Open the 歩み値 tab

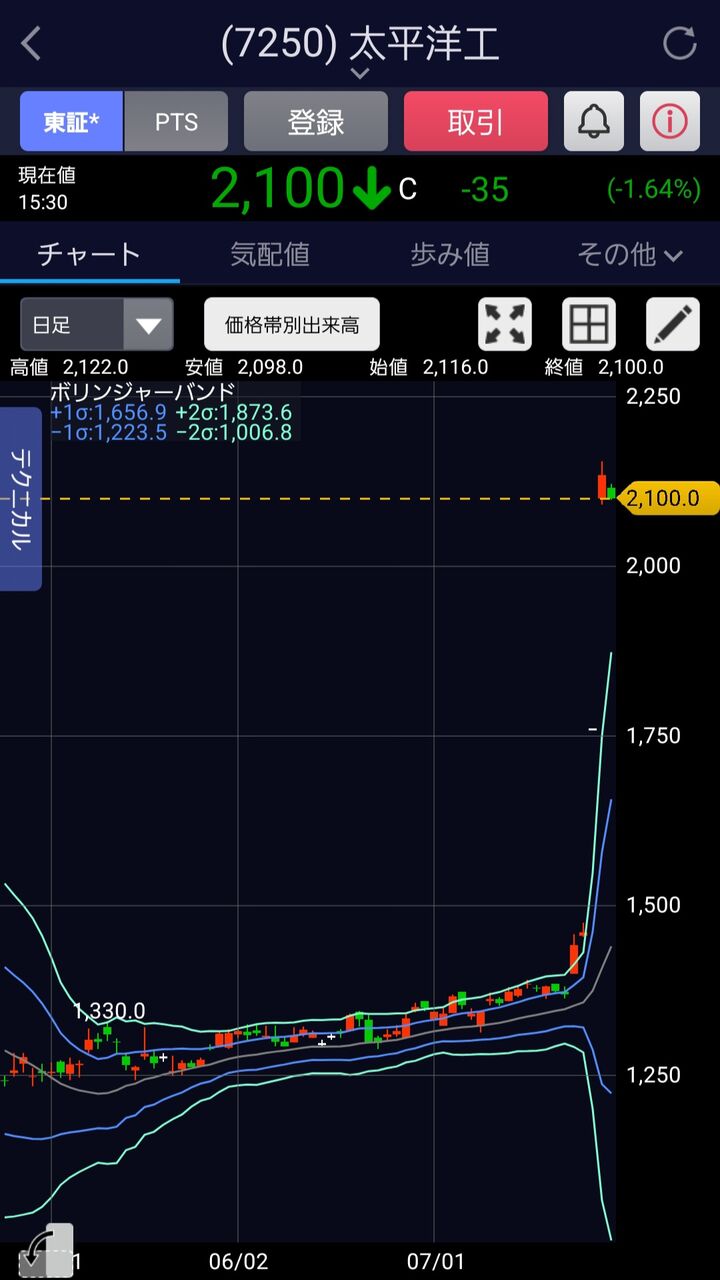[x=450, y=255]
